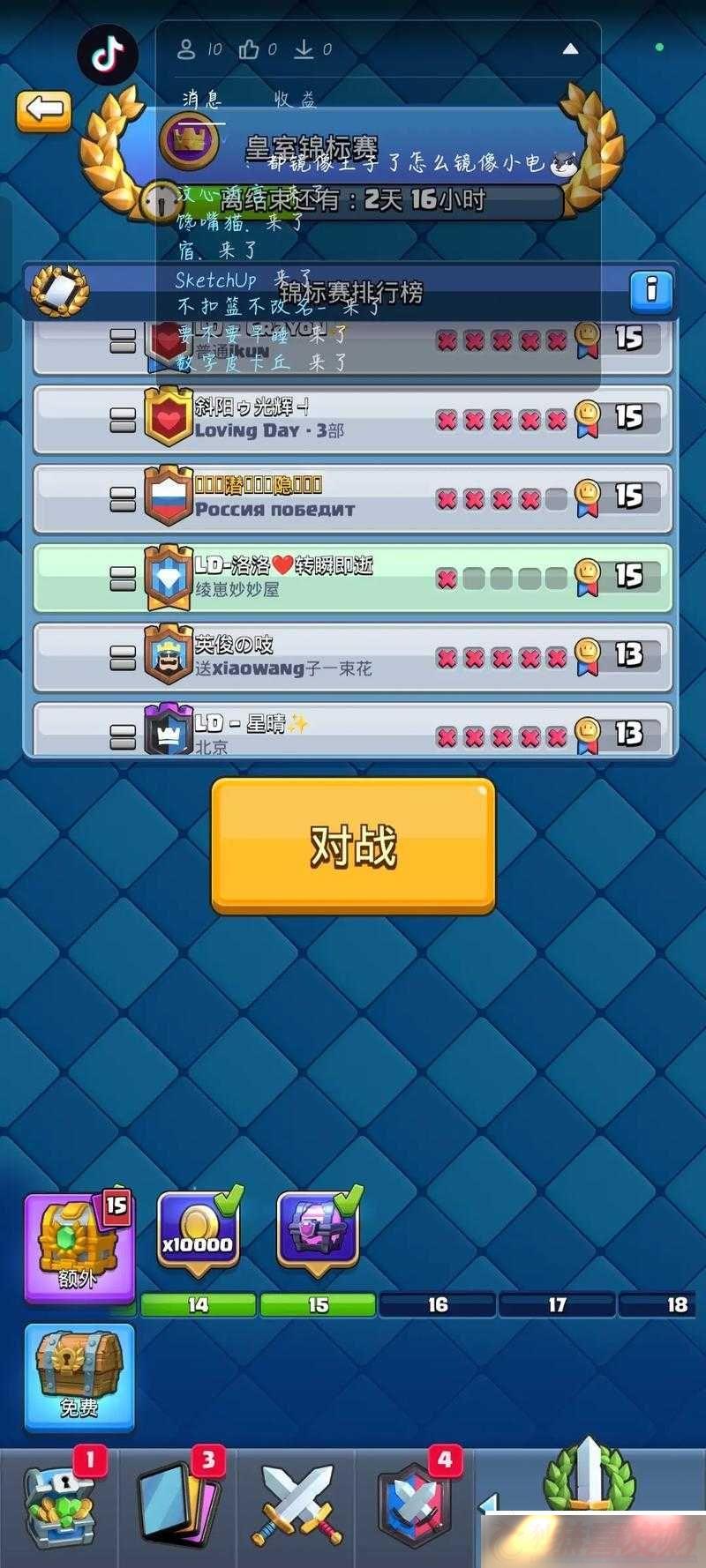Viewport: 706px width, 1568px height.
Task: Open the tournament leaderboard info button
Action: click(x=651, y=291)
